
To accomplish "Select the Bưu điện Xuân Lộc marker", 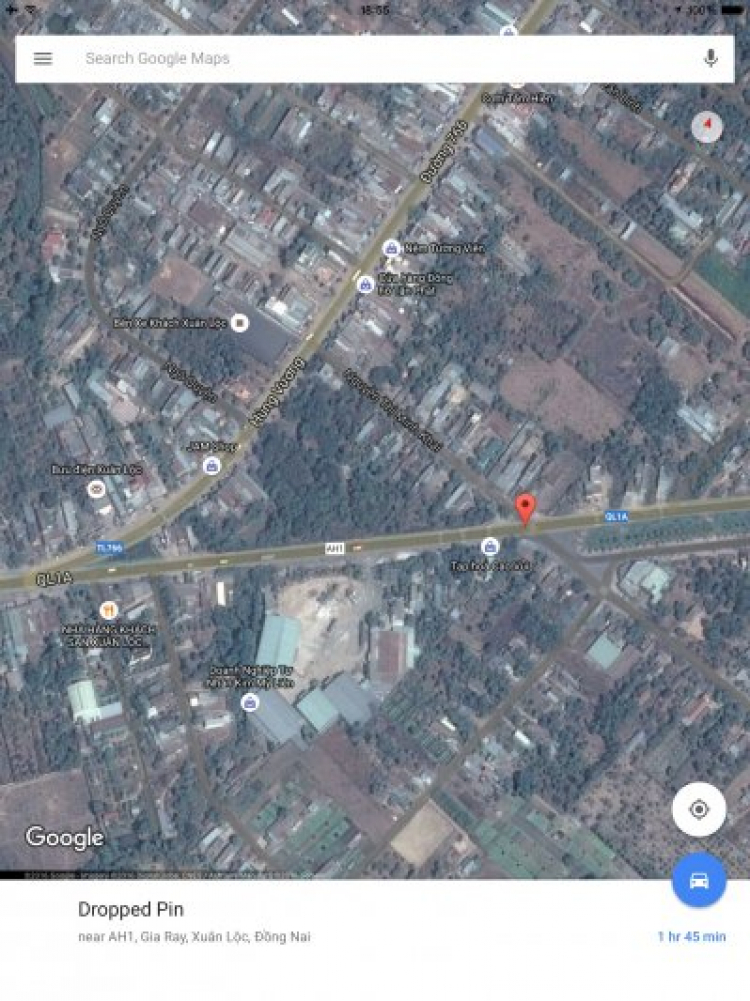I will (x=96, y=488).
